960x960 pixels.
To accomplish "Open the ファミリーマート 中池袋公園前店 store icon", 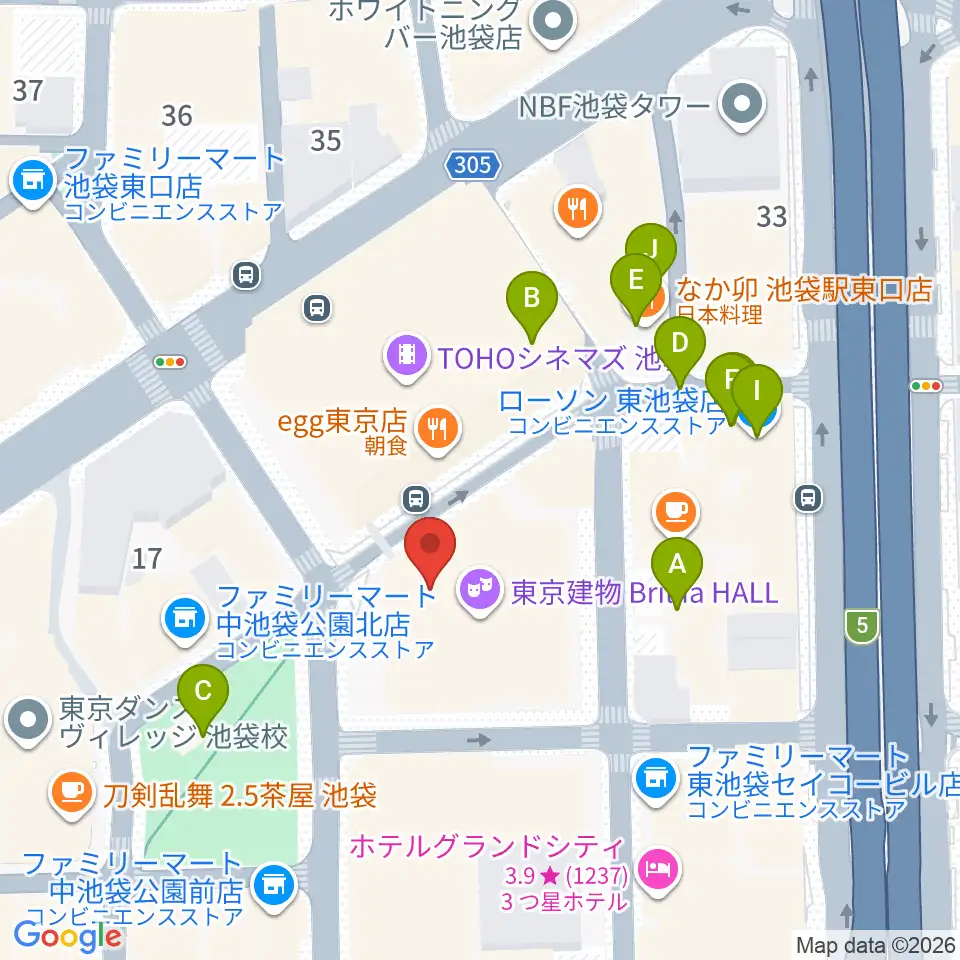I will pos(274,887).
